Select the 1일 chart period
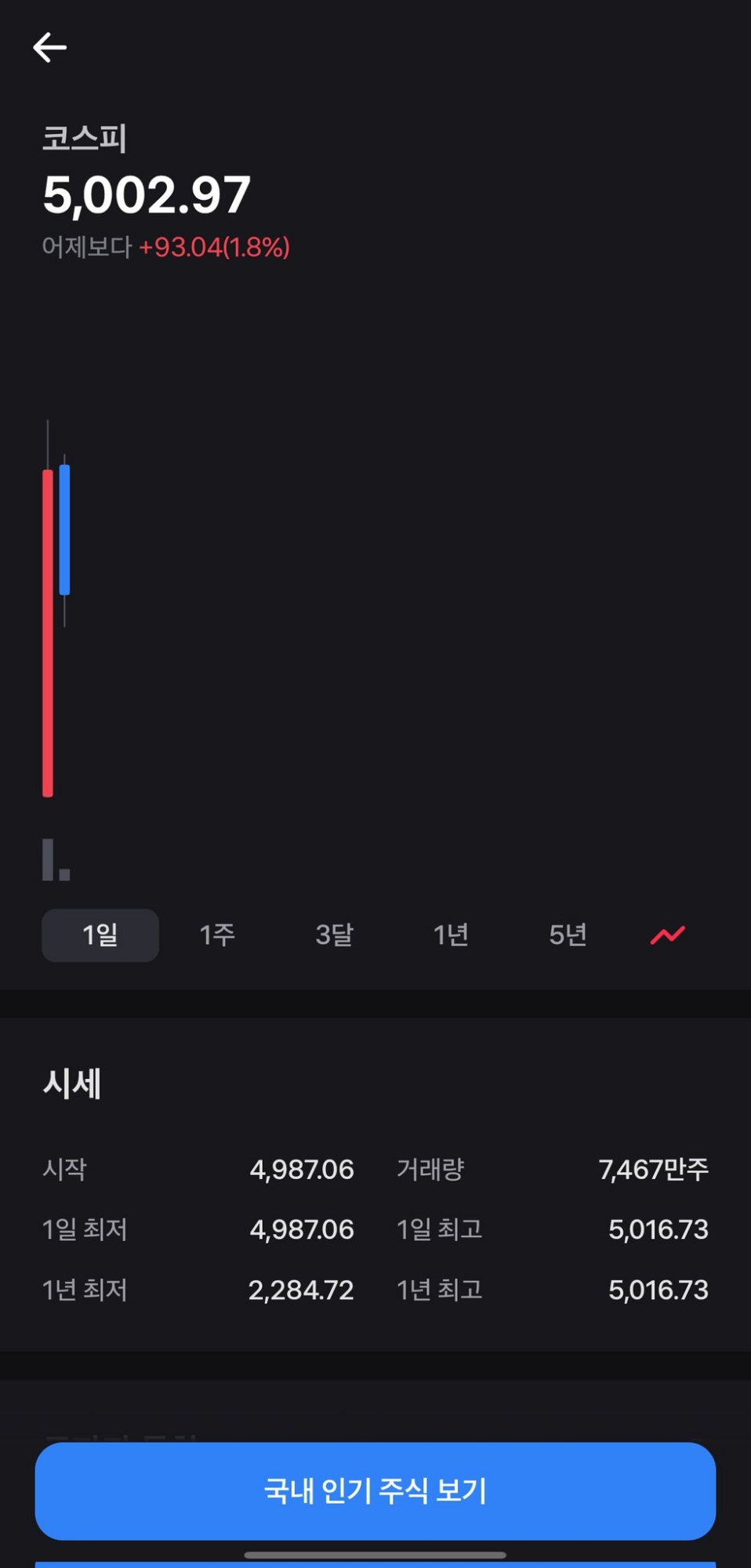Image resolution: width=751 pixels, height=1568 pixels. coord(100,935)
